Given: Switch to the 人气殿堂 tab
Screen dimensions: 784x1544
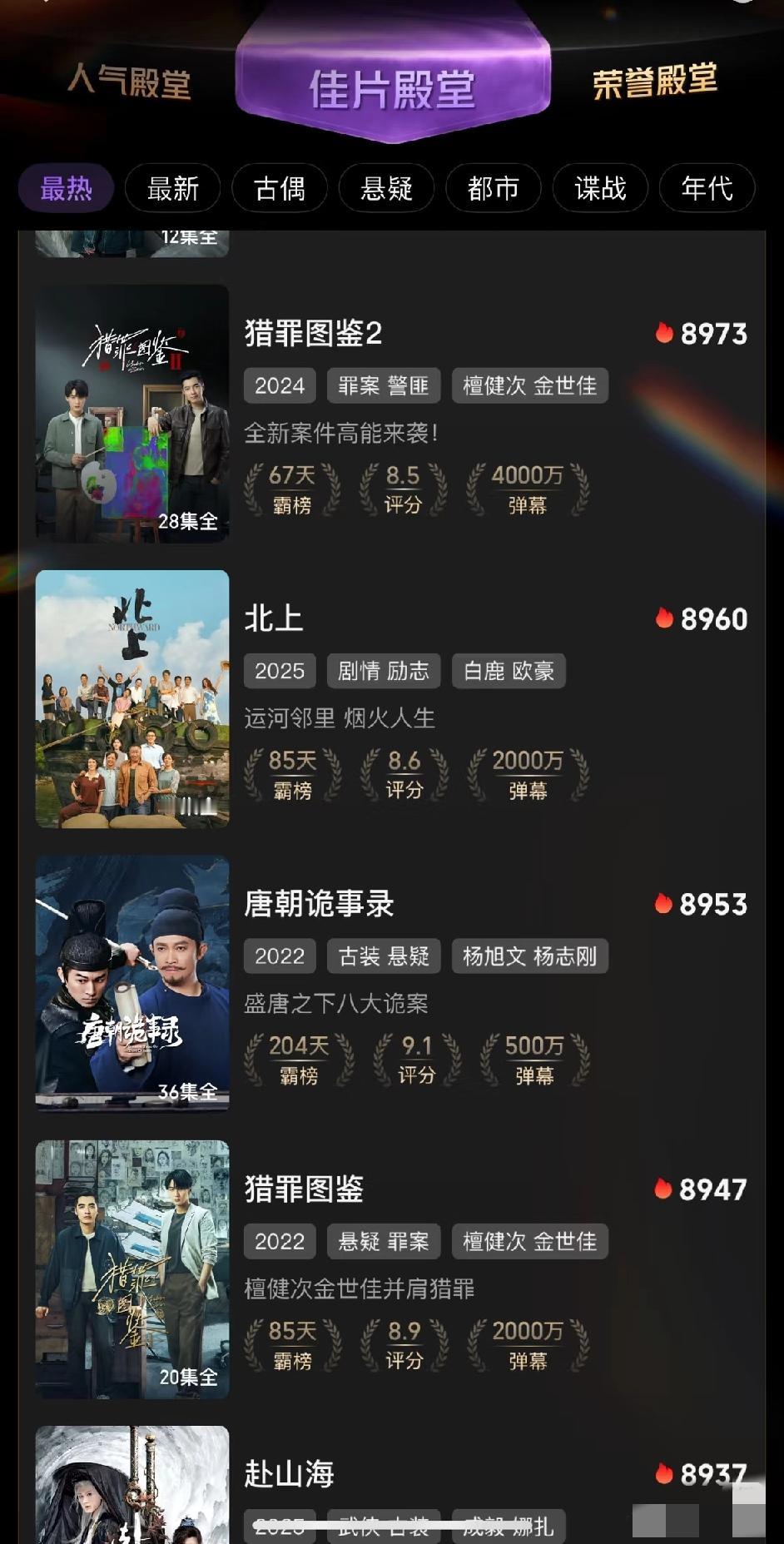Looking at the screenshot, I should coord(129,83).
